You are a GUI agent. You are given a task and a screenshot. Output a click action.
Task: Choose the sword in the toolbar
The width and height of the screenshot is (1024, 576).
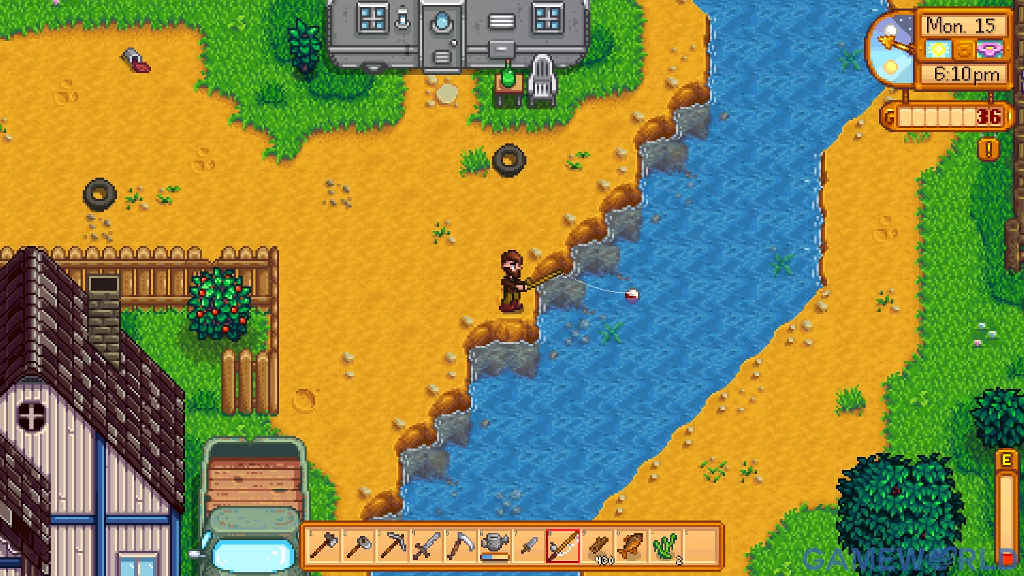click(427, 546)
